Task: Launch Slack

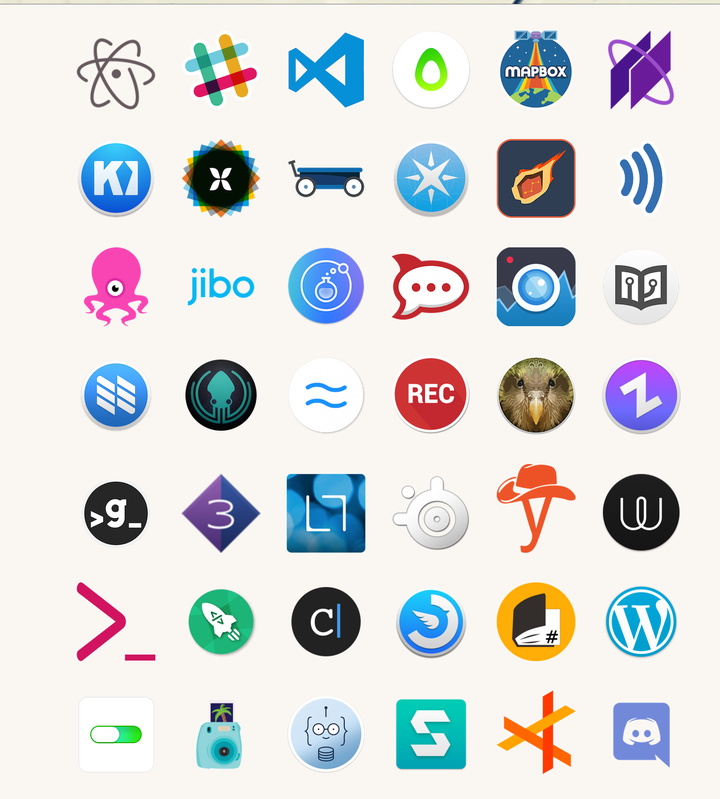Action: 220,70
